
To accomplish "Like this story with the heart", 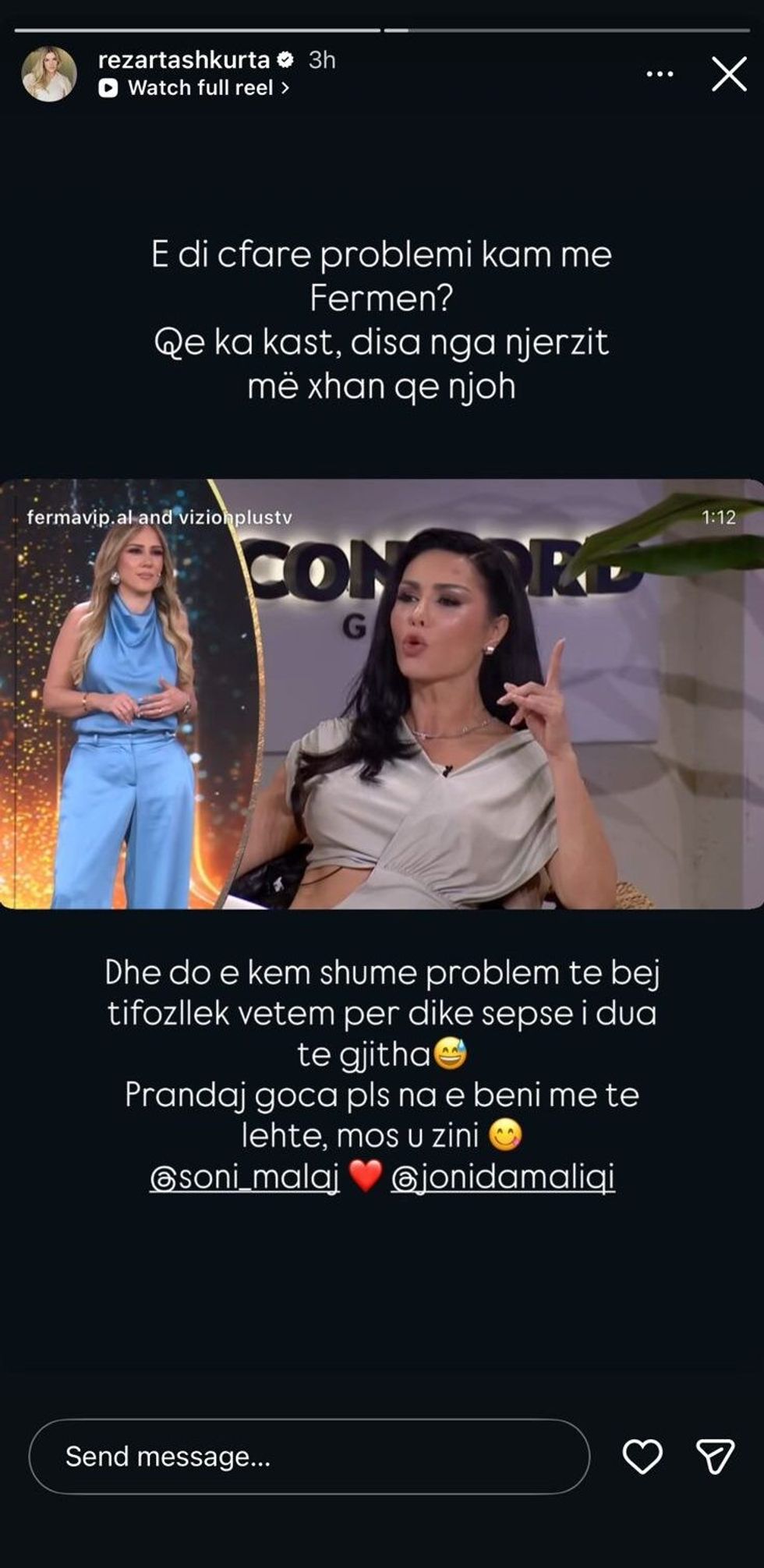I will (x=642, y=1457).
